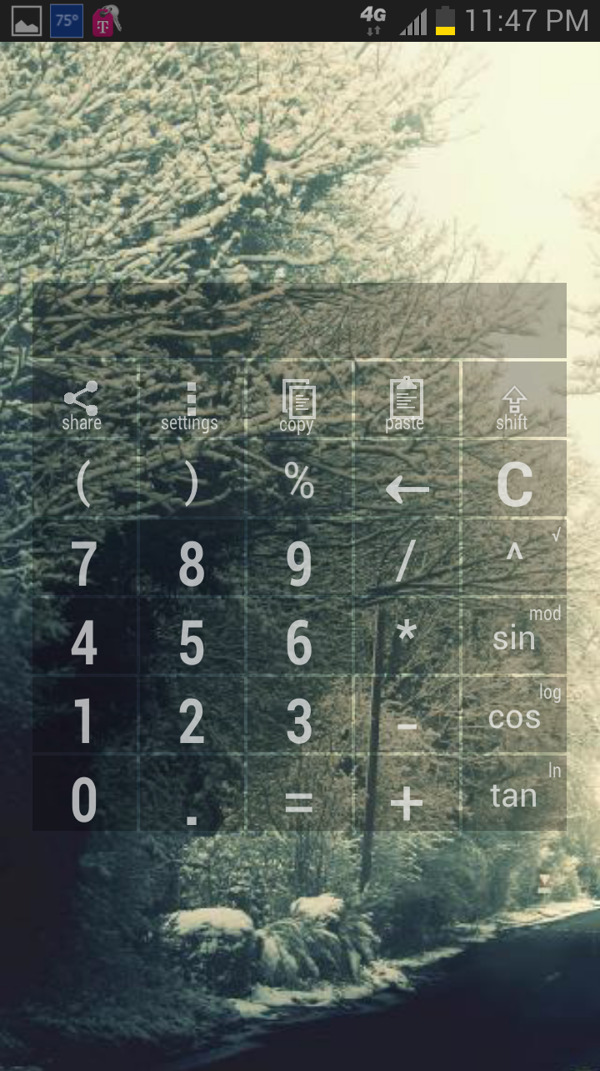600x1071 pixels.
Task: Clear the display with C
Action: pyautogui.click(x=514, y=486)
